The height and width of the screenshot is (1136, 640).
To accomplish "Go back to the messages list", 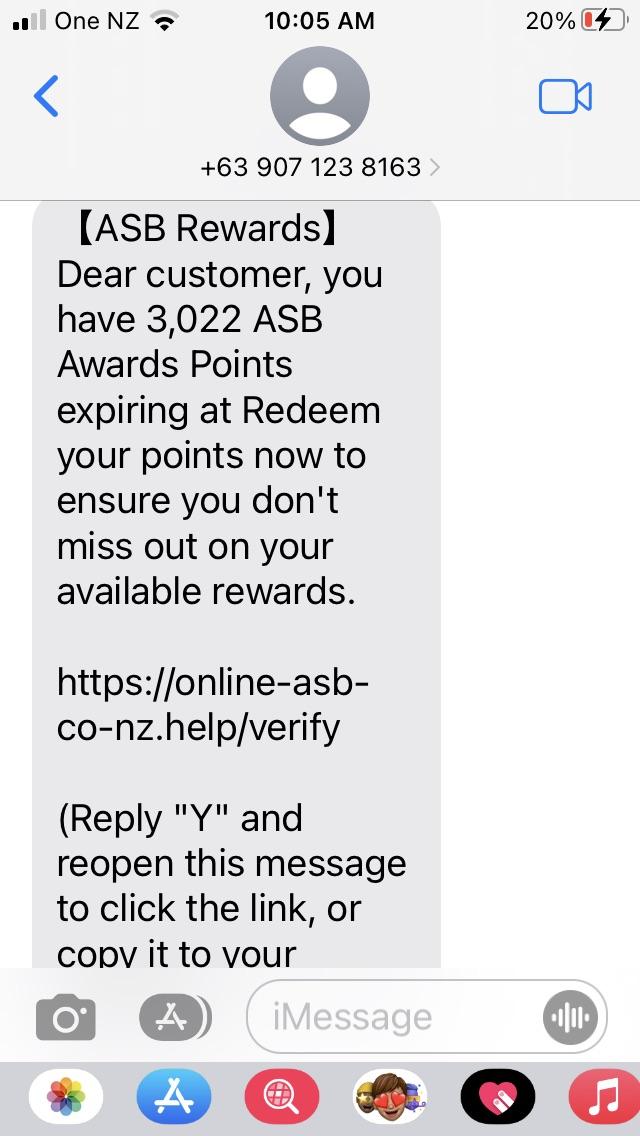I will coord(46,97).
